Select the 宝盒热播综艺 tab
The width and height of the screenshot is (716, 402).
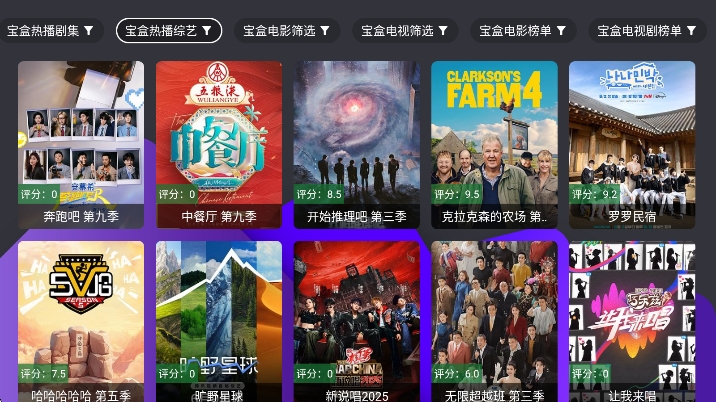(x=168, y=31)
